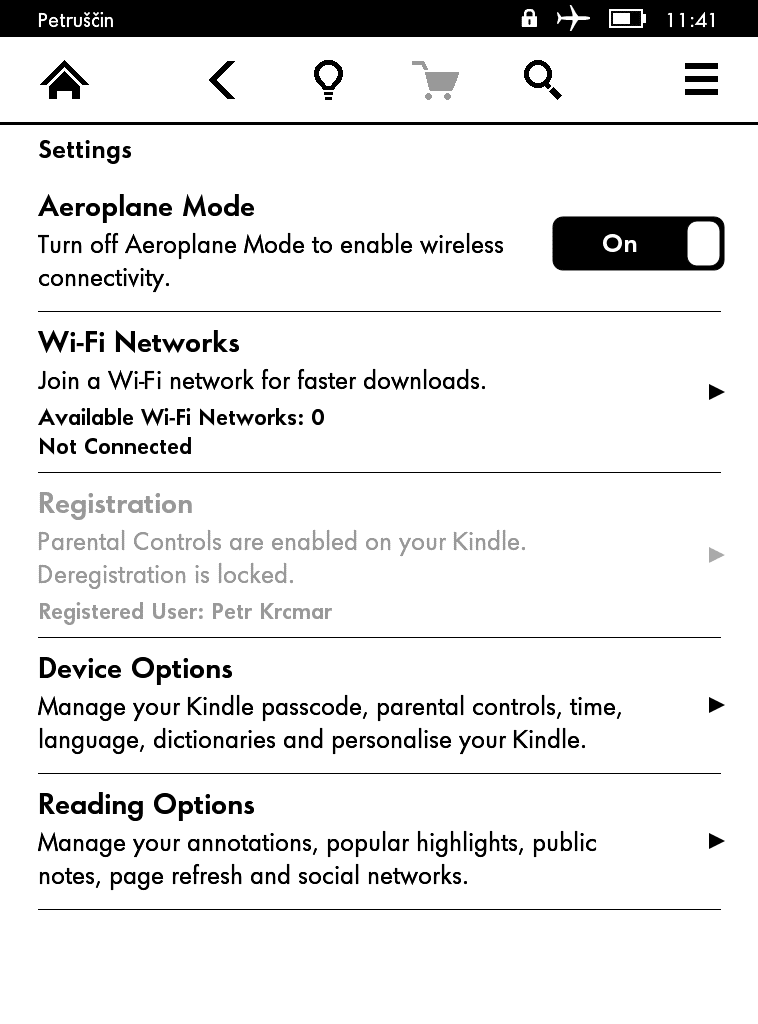Viewport: 758px width, 1024px height.
Task: Tap the lock icon in the status bar
Action: (529, 17)
